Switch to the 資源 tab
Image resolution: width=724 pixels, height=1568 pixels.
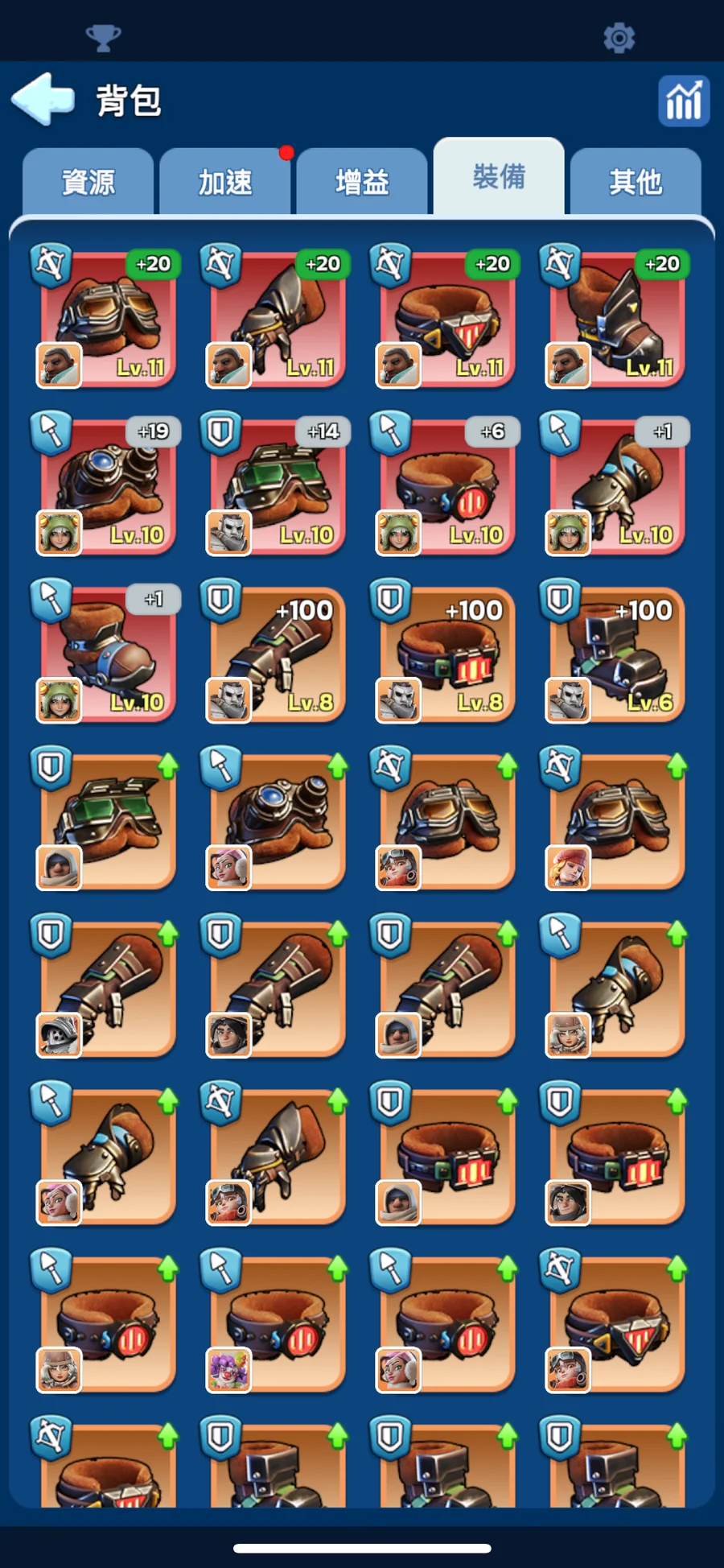pos(88,182)
